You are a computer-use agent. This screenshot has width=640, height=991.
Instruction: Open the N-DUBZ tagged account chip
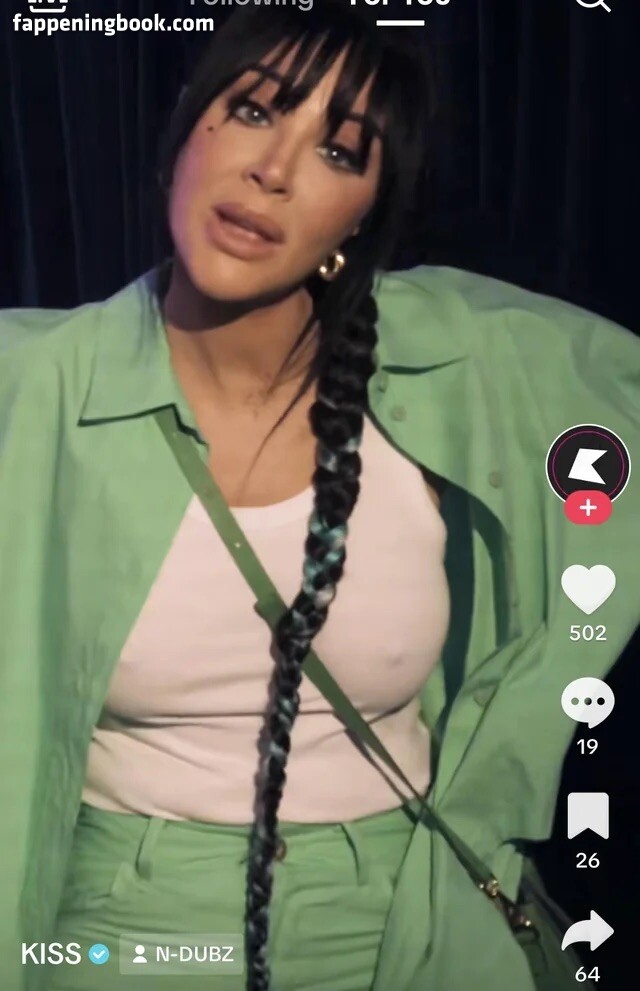tap(182, 954)
